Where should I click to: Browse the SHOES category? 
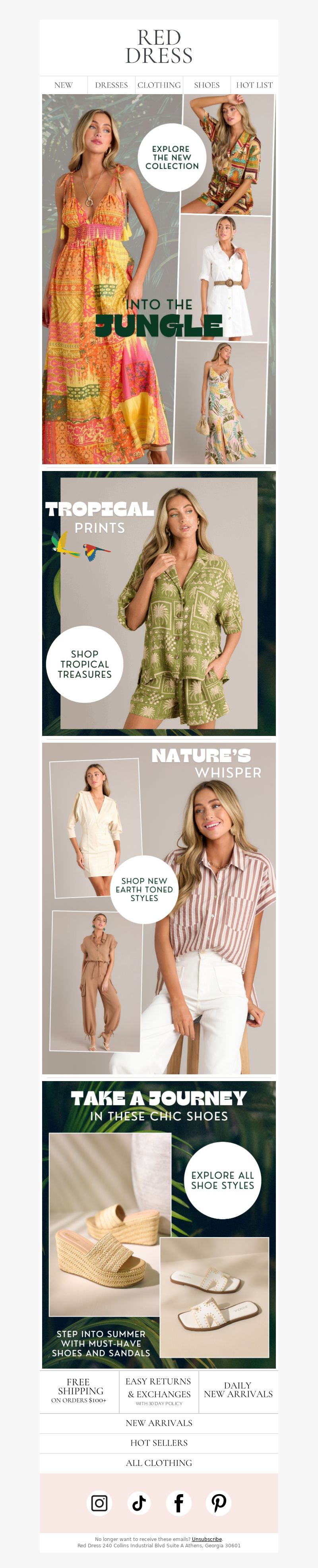coord(207,85)
